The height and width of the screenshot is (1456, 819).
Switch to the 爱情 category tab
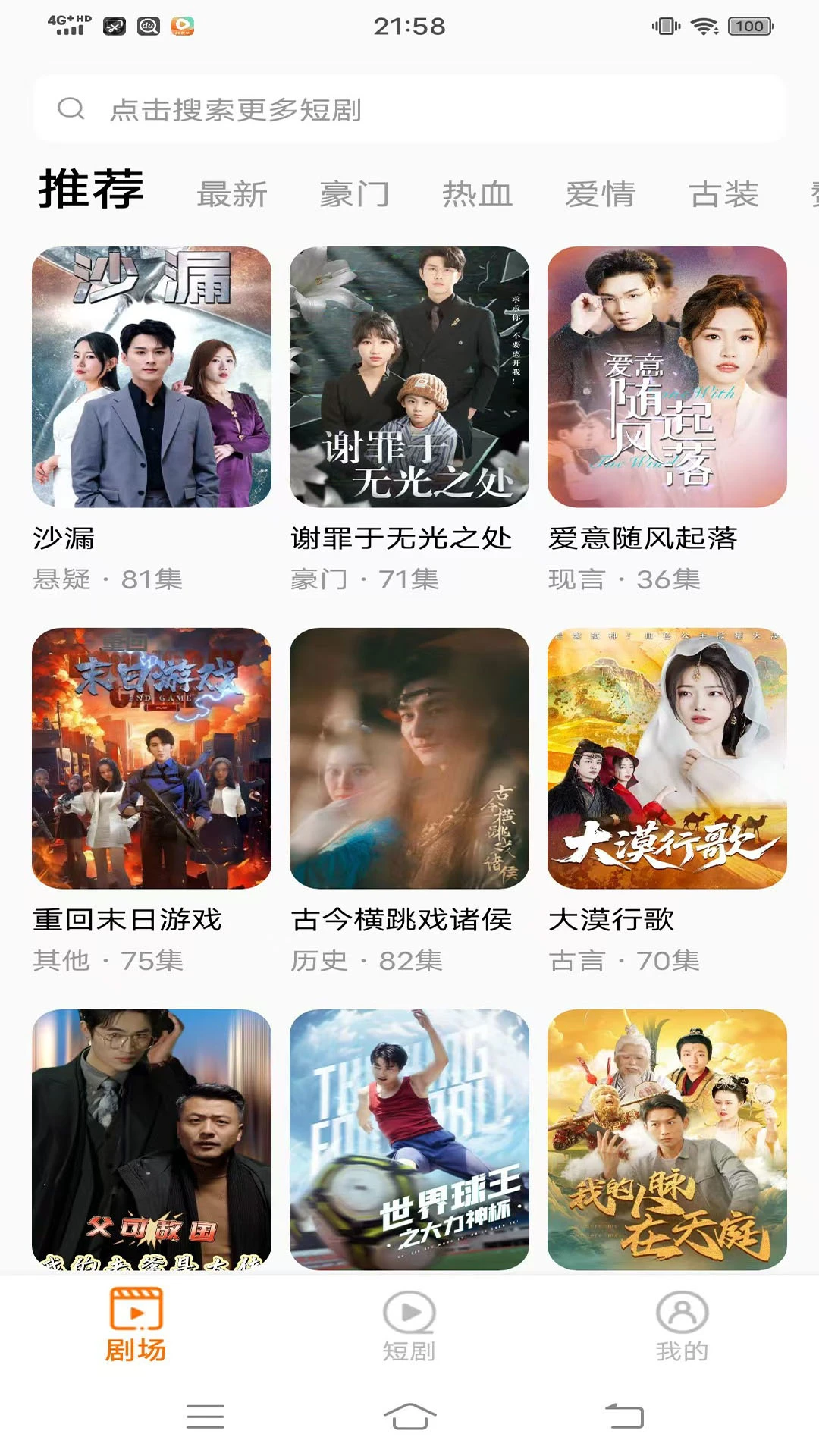point(601,194)
